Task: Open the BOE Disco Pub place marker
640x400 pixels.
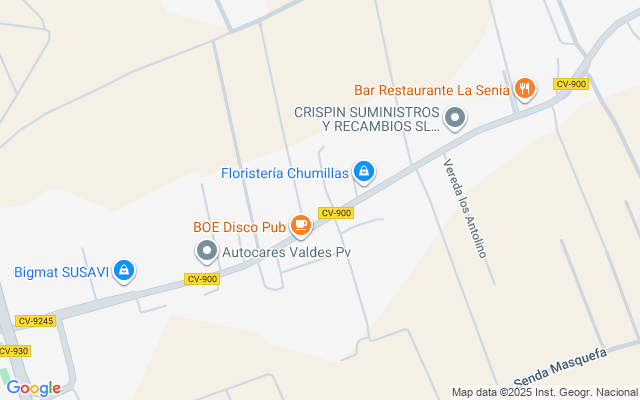Action: pyautogui.click(x=300, y=227)
